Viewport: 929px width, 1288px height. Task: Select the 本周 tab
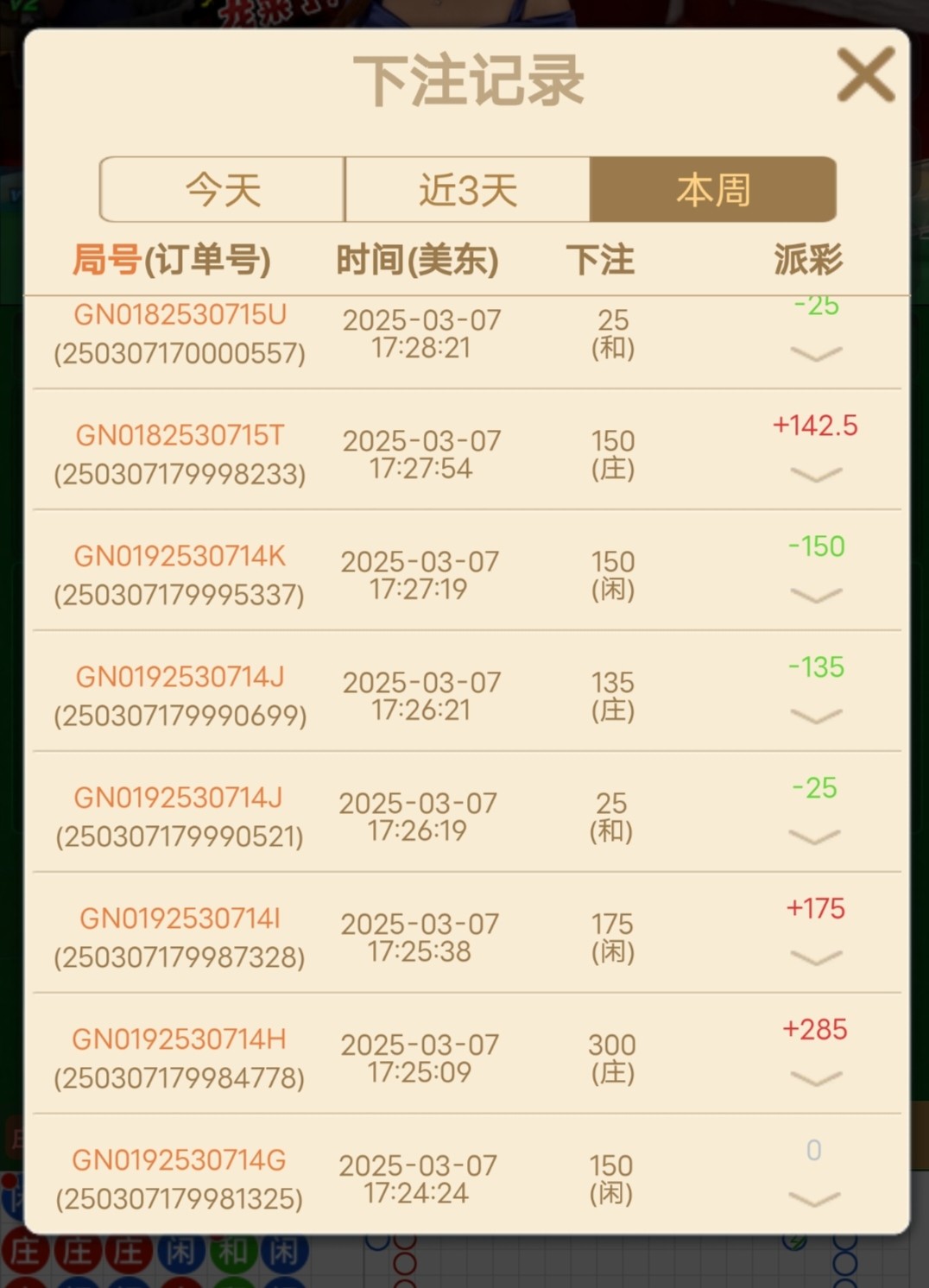pyautogui.click(x=713, y=190)
